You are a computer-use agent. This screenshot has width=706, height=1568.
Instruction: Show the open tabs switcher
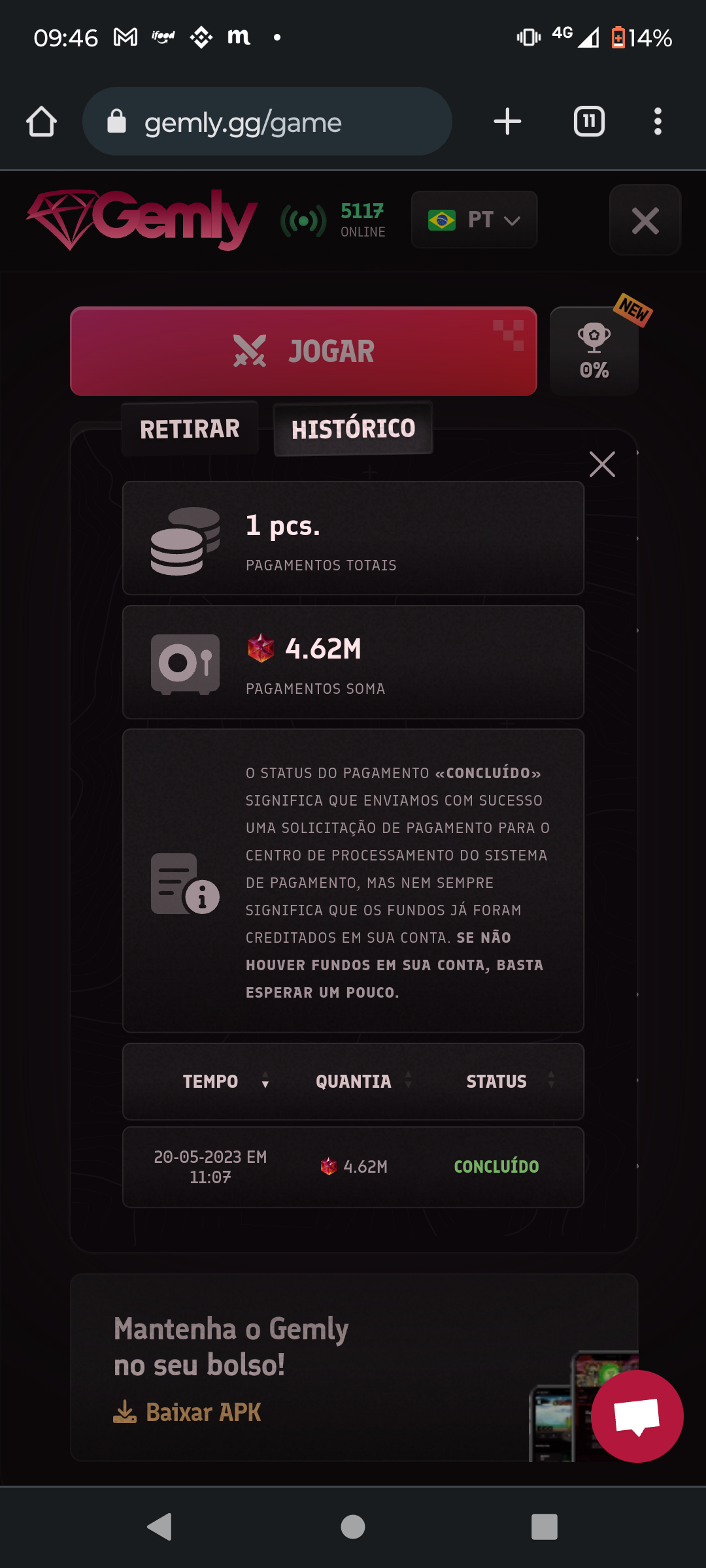pyautogui.click(x=589, y=122)
